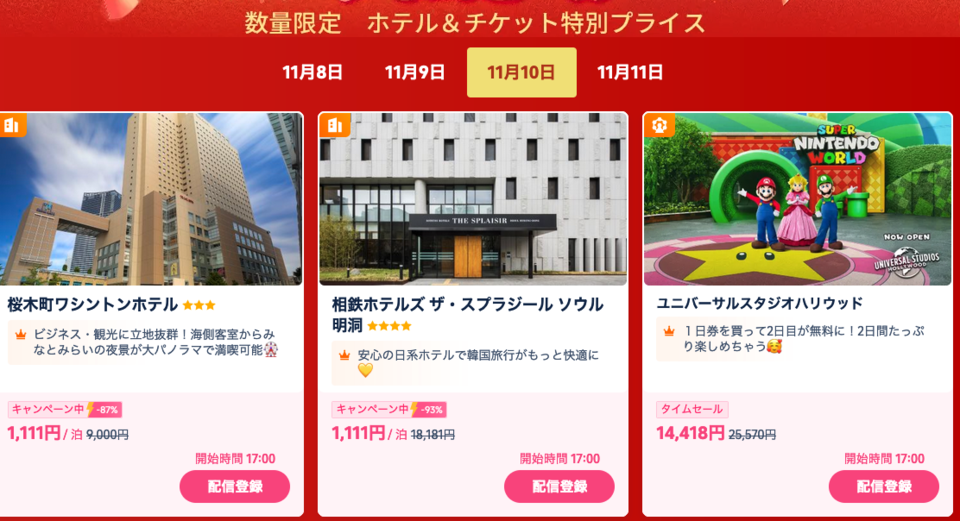Select the 11月8日 date tab

[313, 72]
